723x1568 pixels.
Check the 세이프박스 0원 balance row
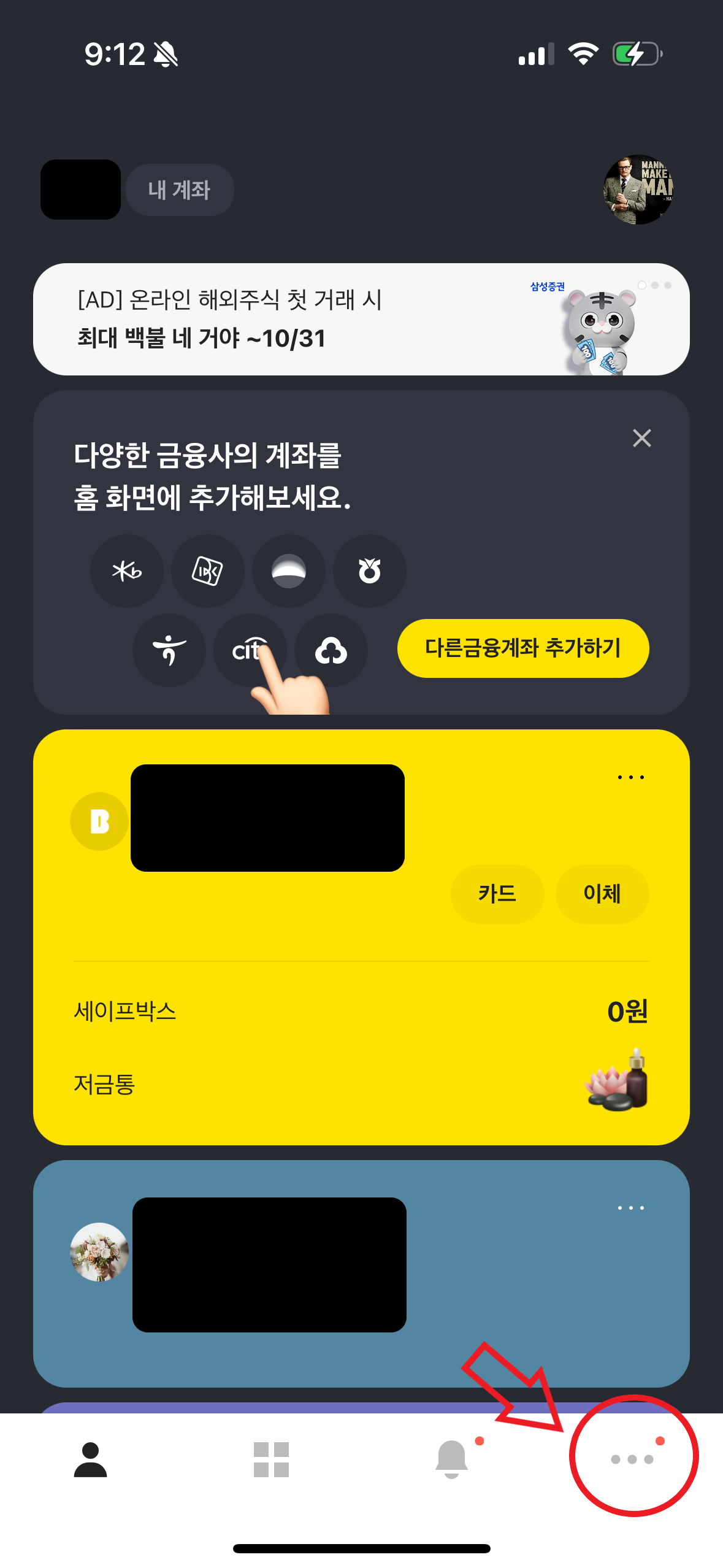coord(361,1013)
